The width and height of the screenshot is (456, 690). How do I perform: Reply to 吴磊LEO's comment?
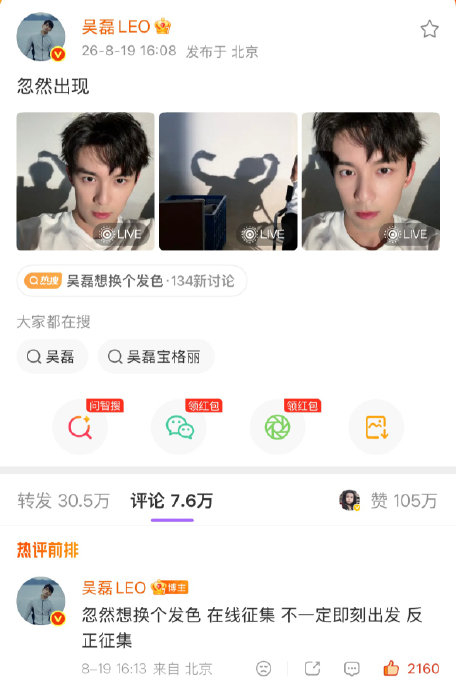coord(351,668)
